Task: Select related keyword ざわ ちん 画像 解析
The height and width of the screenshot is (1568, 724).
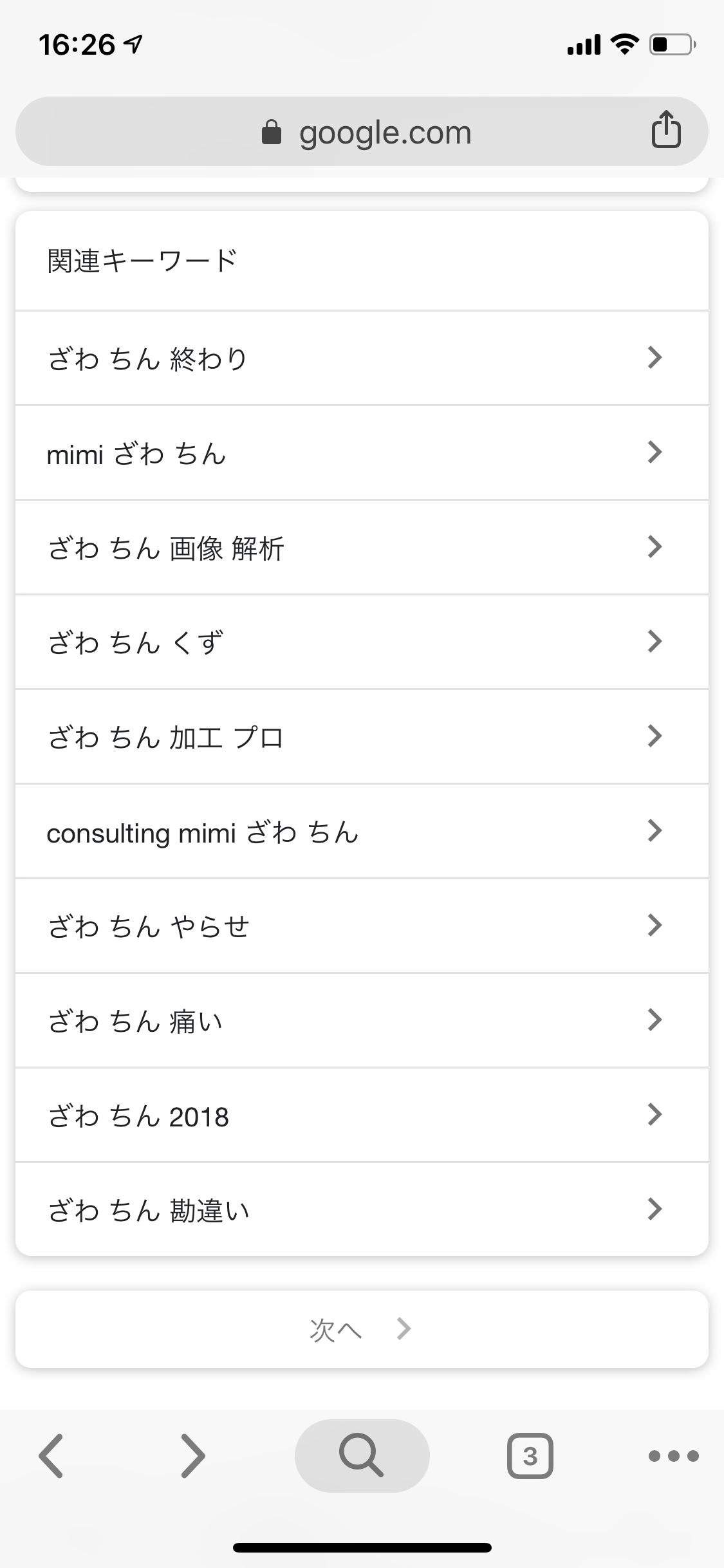Action: (x=362, y=547)
